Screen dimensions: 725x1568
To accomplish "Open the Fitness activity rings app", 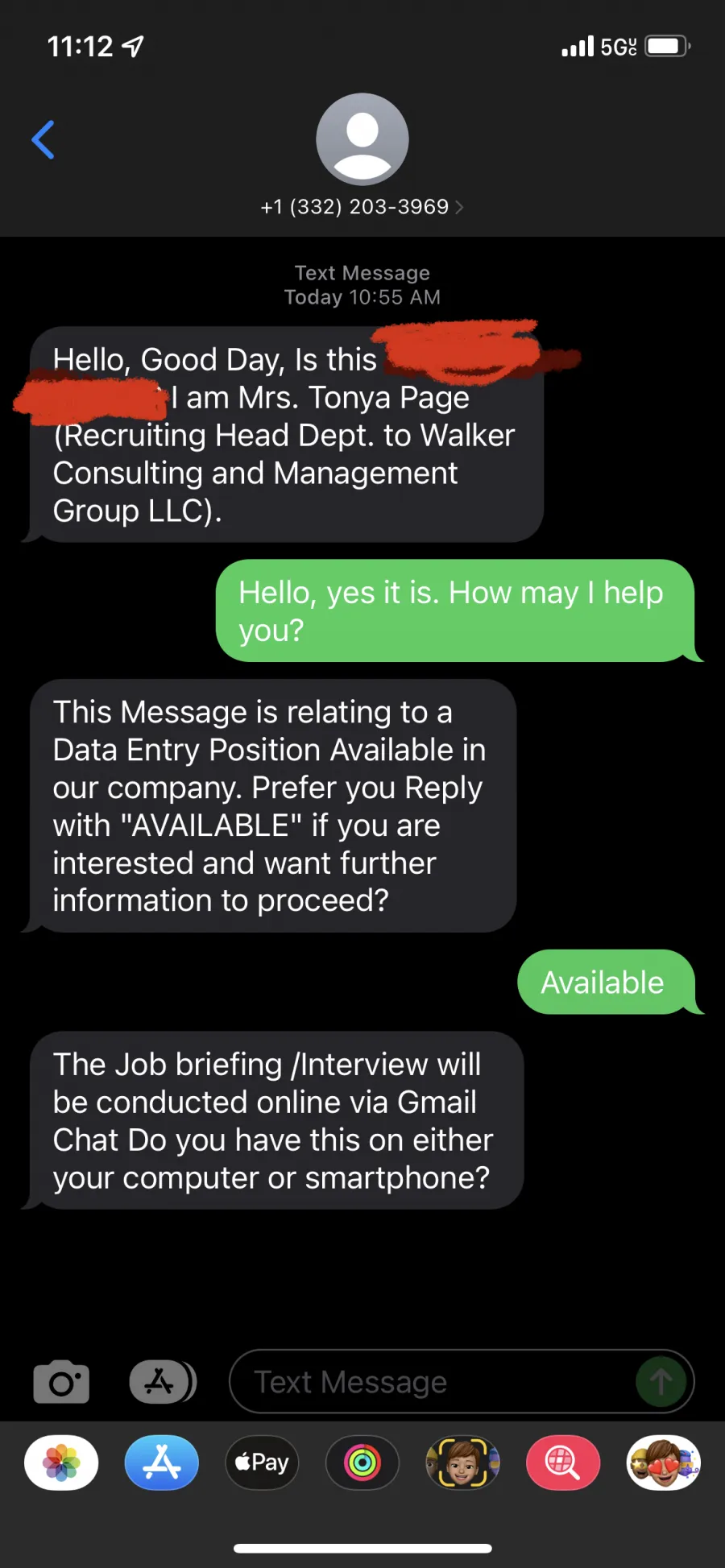I will tap(362, 1463).
